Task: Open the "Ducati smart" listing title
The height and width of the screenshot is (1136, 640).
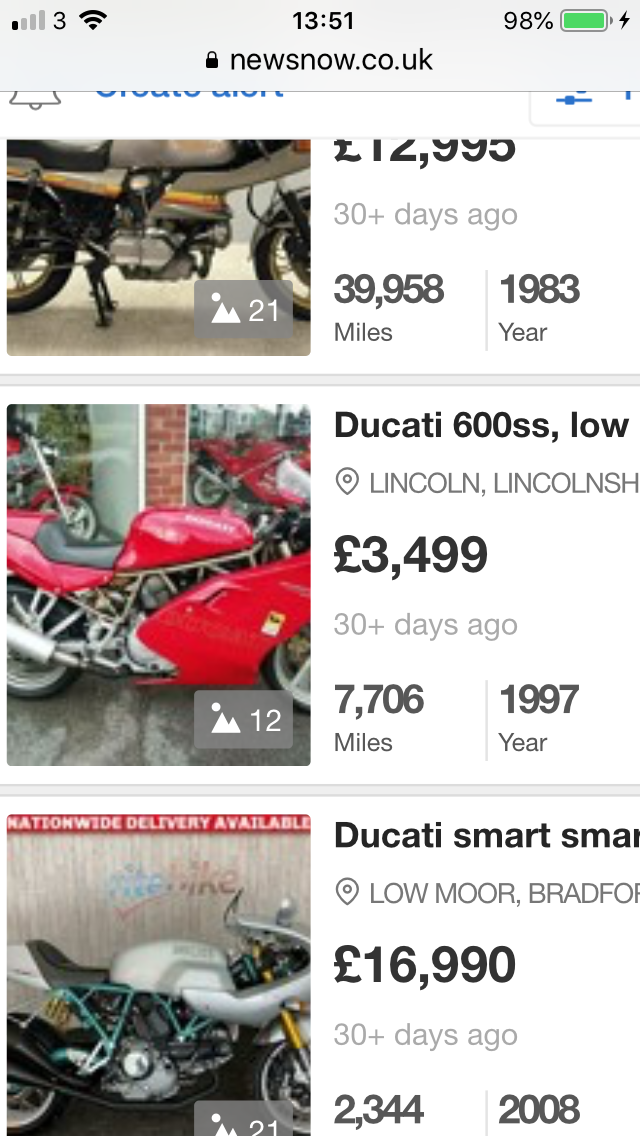Action: [485, 835]
